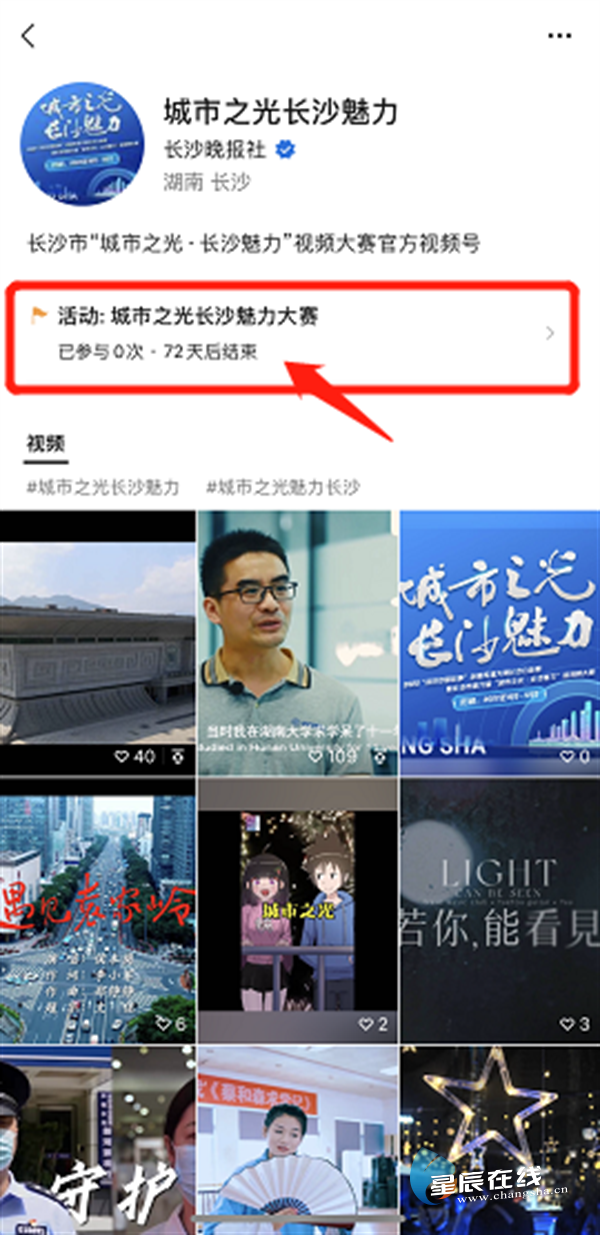
Task: Open the #城市之光魅力长沙 hashtag
Action: click(x=283, y=487)
